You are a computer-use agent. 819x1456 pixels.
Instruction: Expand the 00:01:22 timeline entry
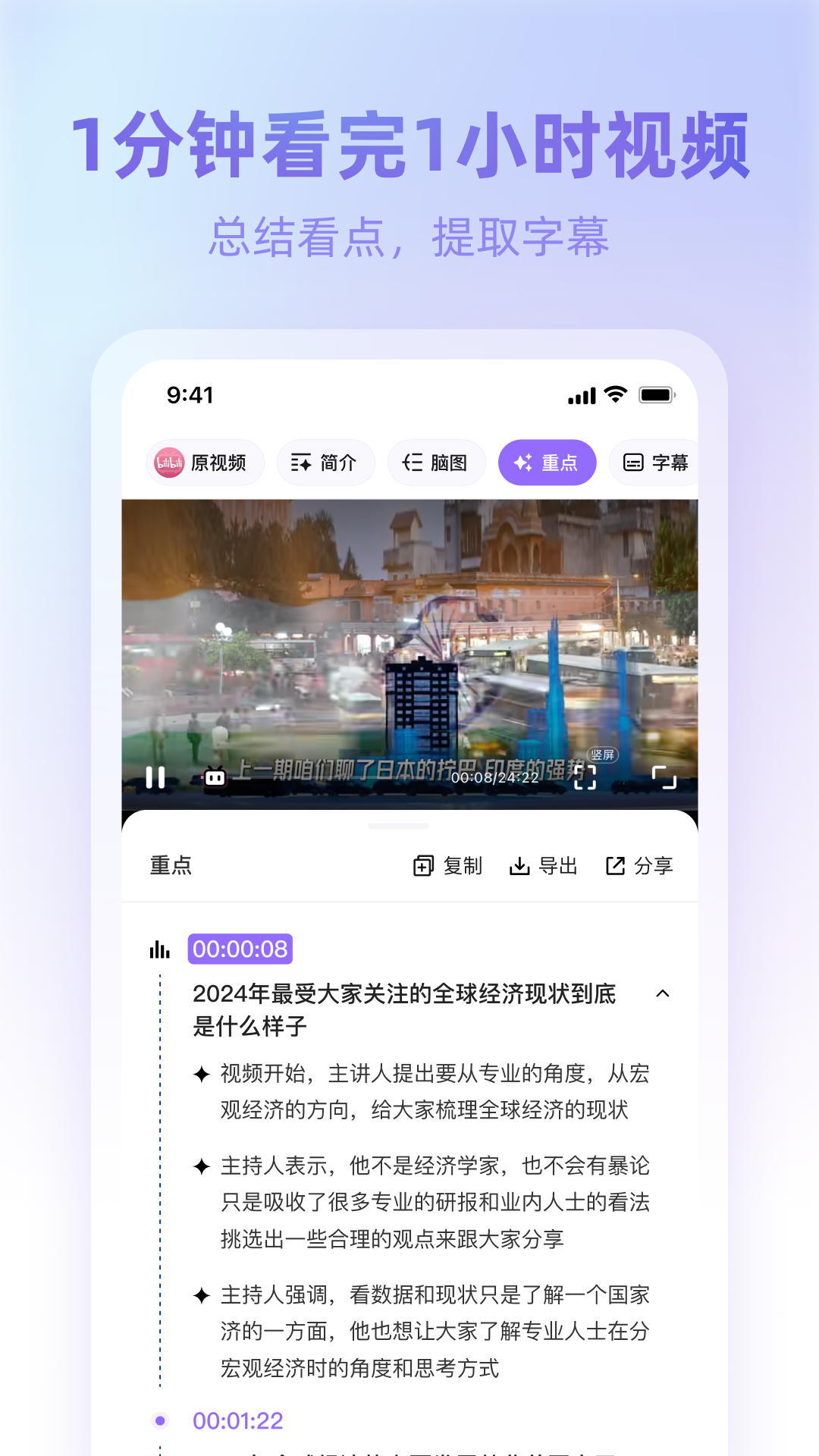[x=237, y=1420]
